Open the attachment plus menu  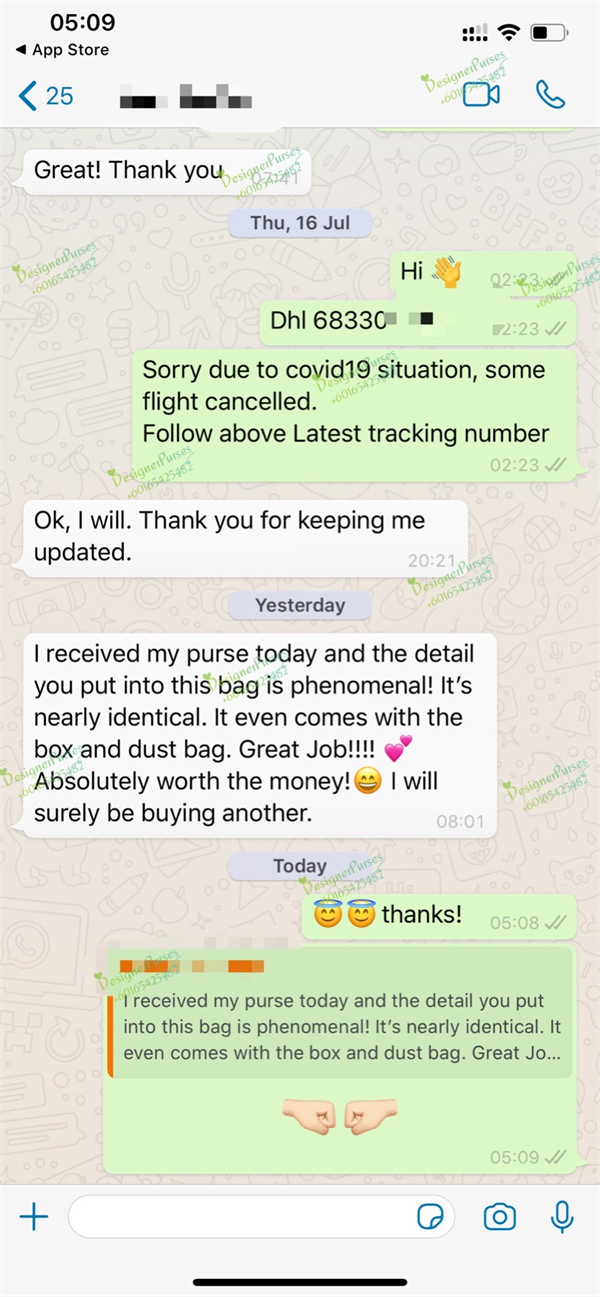pyautogui.click(x=34, y=1216)
